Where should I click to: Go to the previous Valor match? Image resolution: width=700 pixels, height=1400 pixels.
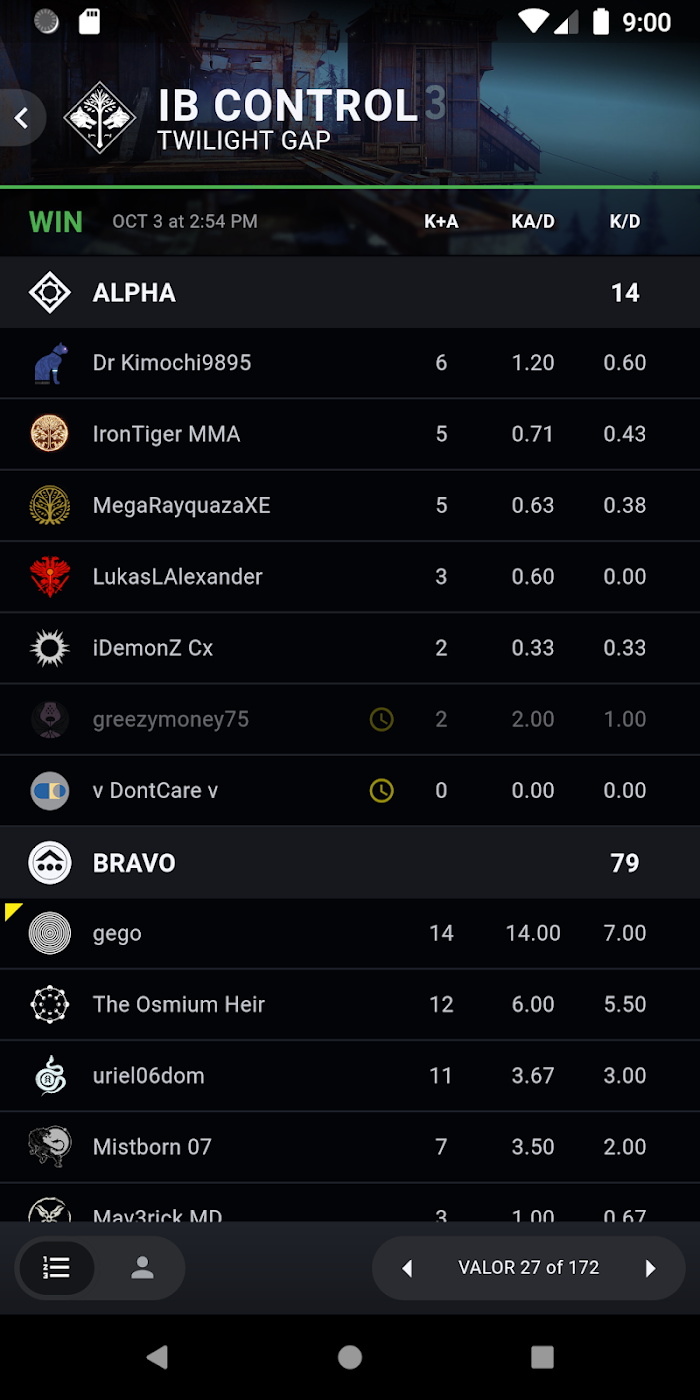click(x=407, y=1268)
